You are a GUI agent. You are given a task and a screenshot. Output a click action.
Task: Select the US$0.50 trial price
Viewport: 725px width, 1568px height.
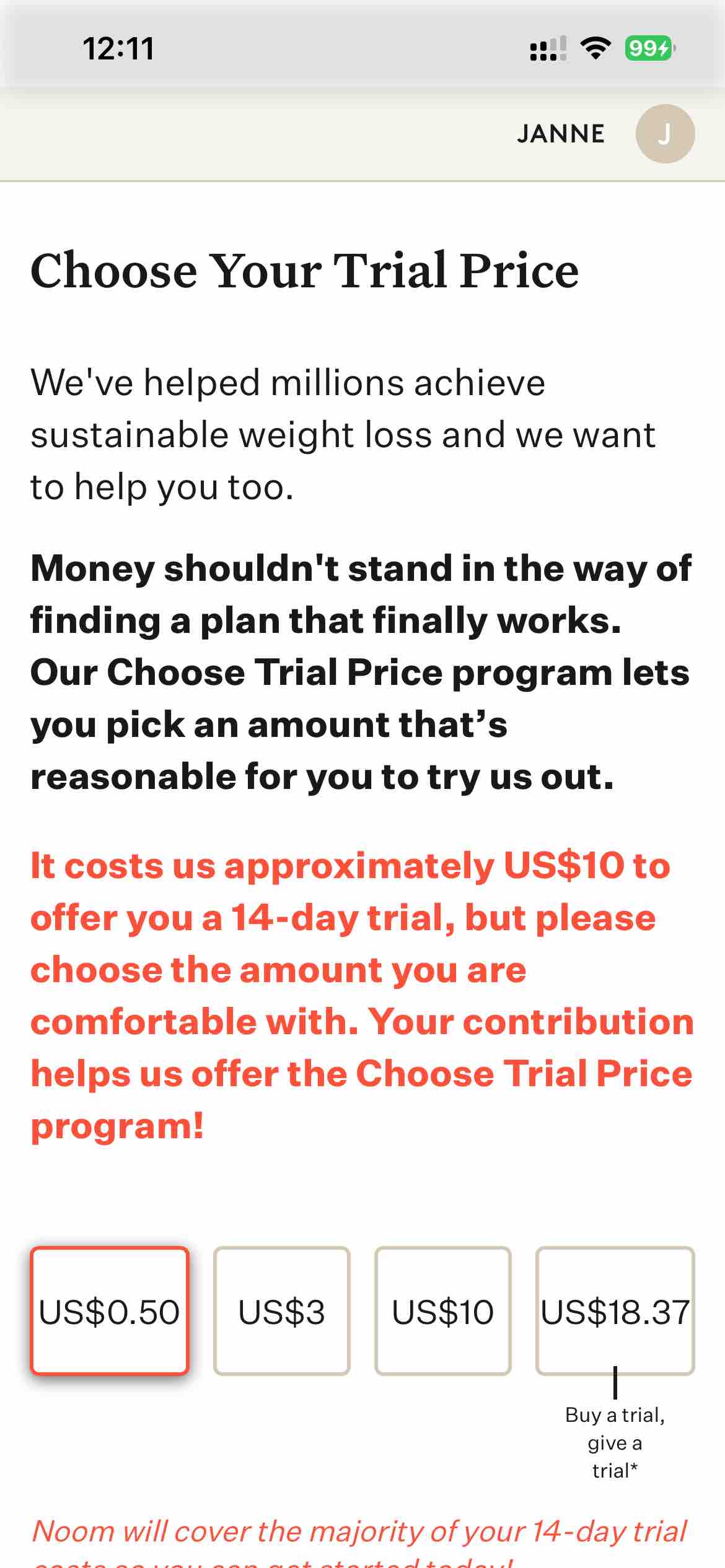109,1310
